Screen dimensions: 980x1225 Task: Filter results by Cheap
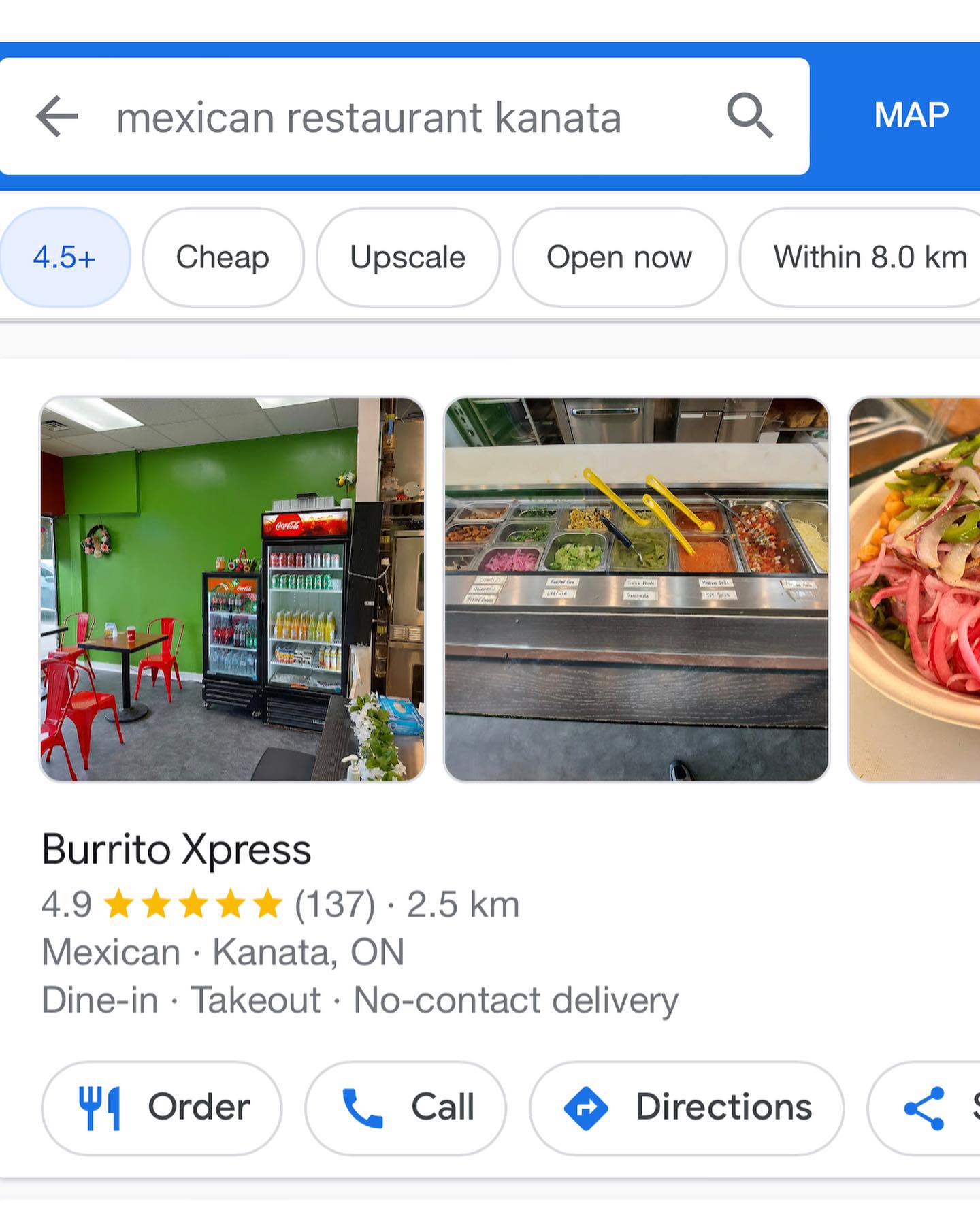pos(223,257)
